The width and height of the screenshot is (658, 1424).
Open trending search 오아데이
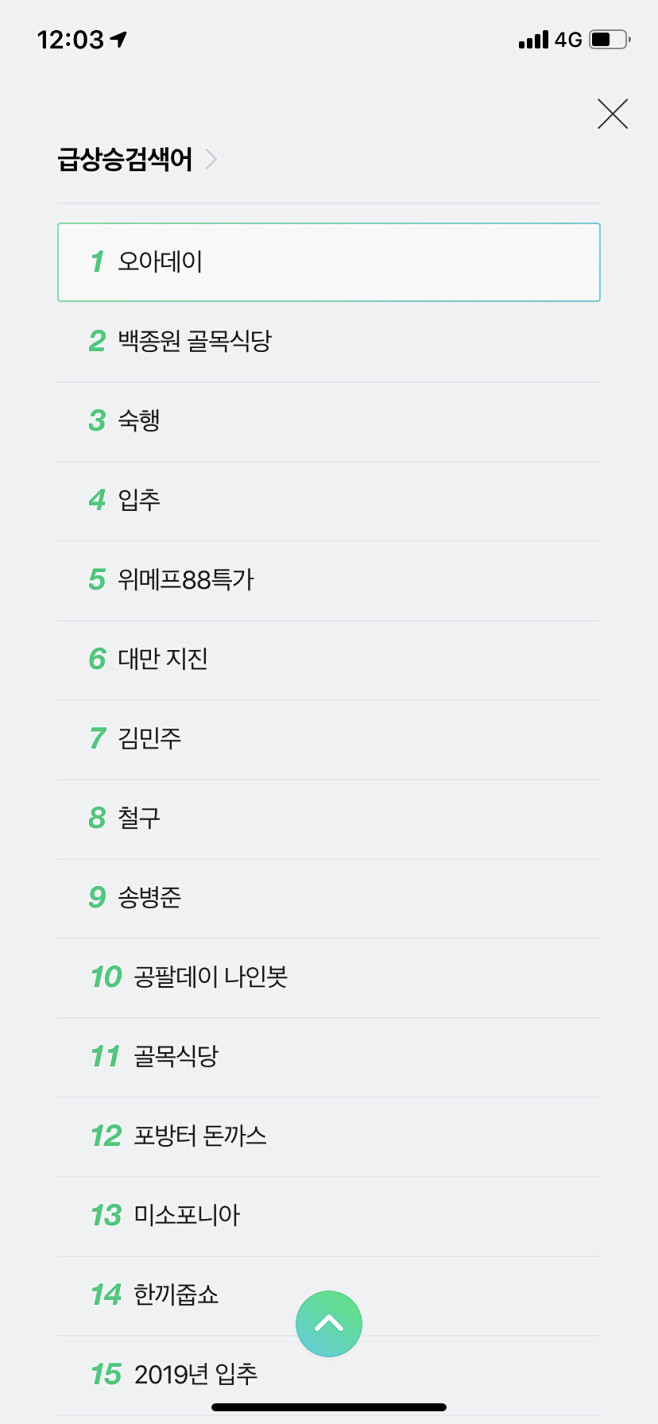tap(329, 262)
